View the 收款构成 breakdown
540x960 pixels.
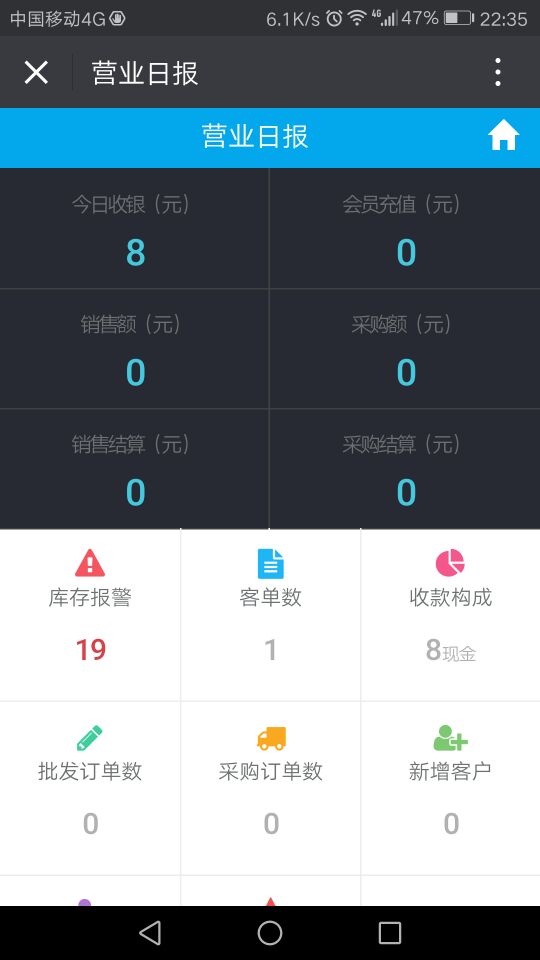tap(451, 615)
